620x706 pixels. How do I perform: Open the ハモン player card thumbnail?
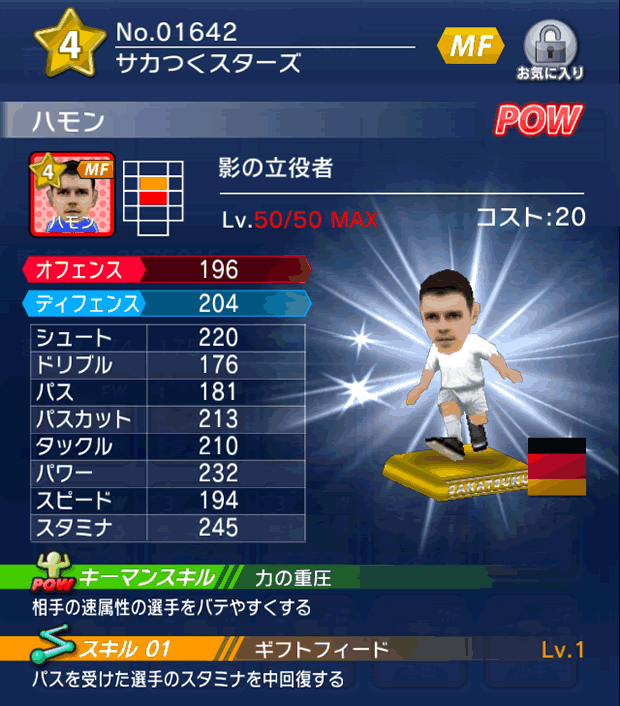click(72, 194)
